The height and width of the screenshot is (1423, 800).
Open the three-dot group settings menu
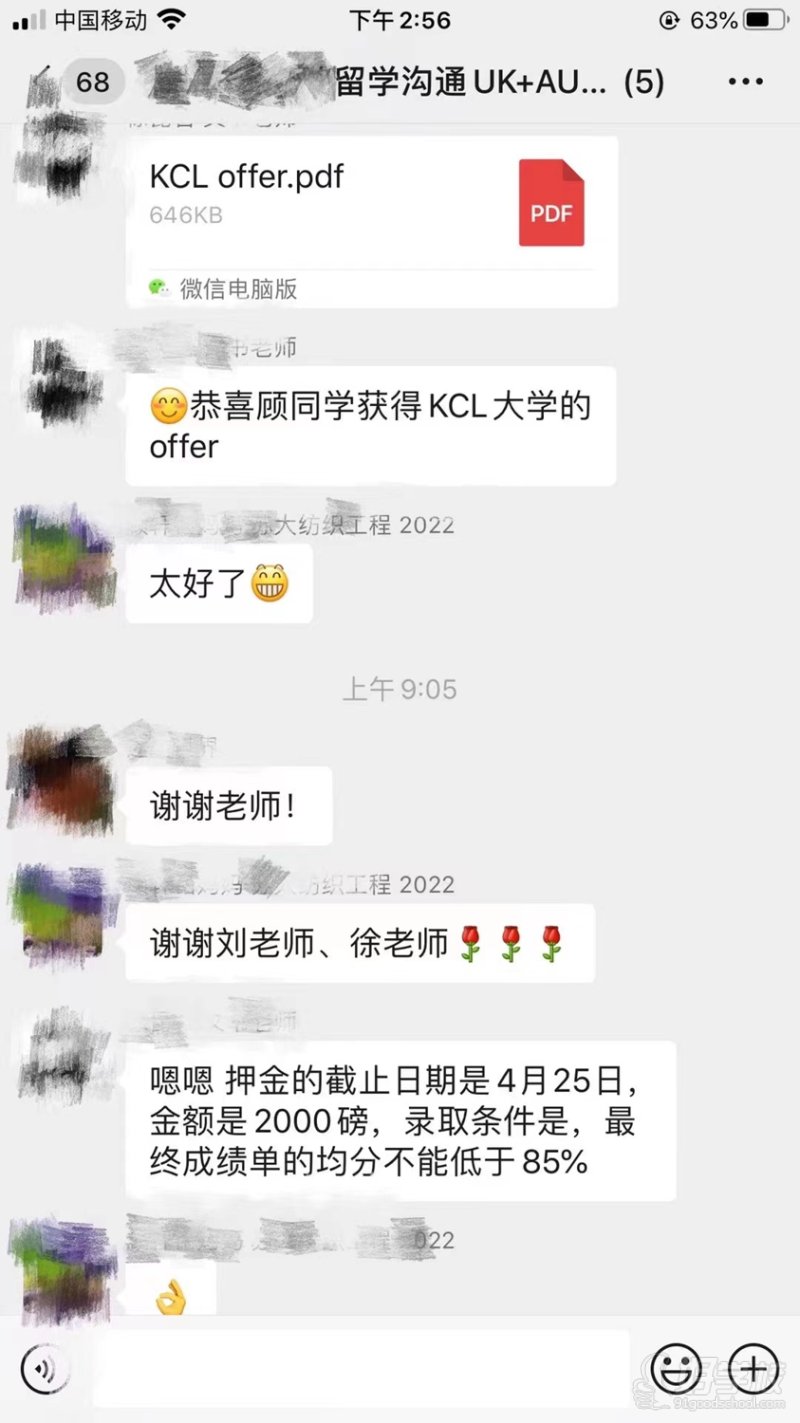click(746, 82)
